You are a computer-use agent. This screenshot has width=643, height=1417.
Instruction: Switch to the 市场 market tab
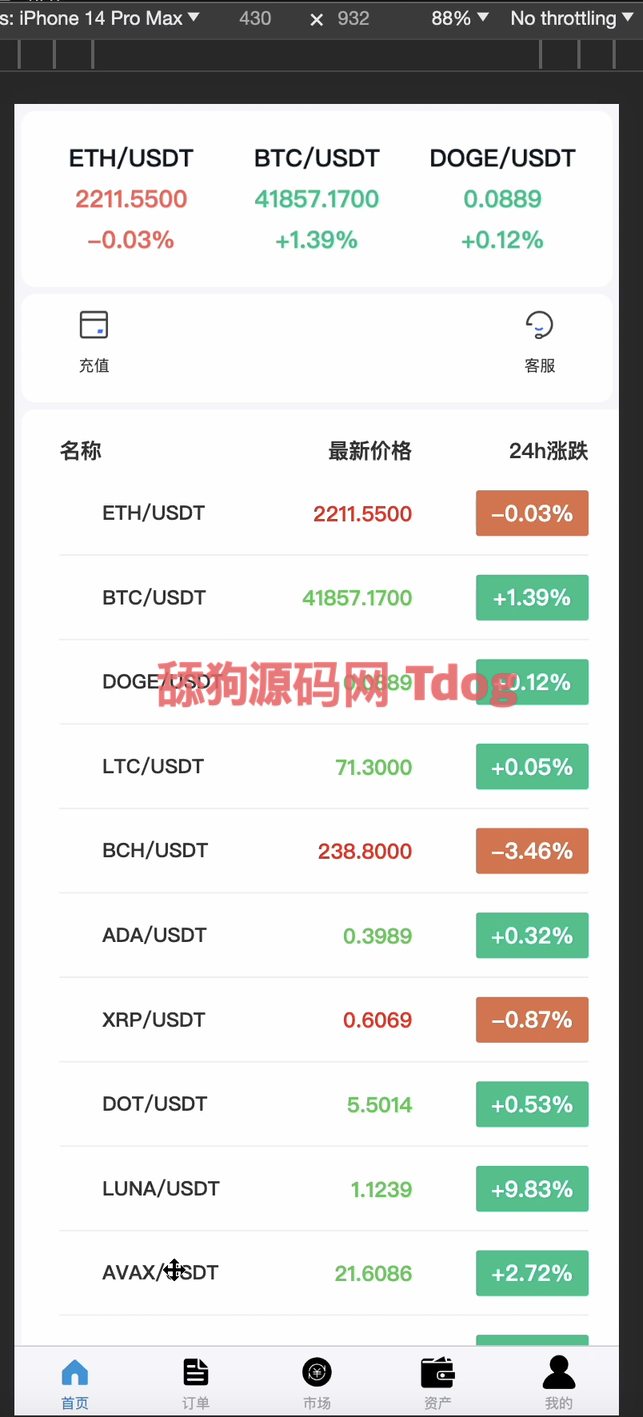(x=317, y=1383)
